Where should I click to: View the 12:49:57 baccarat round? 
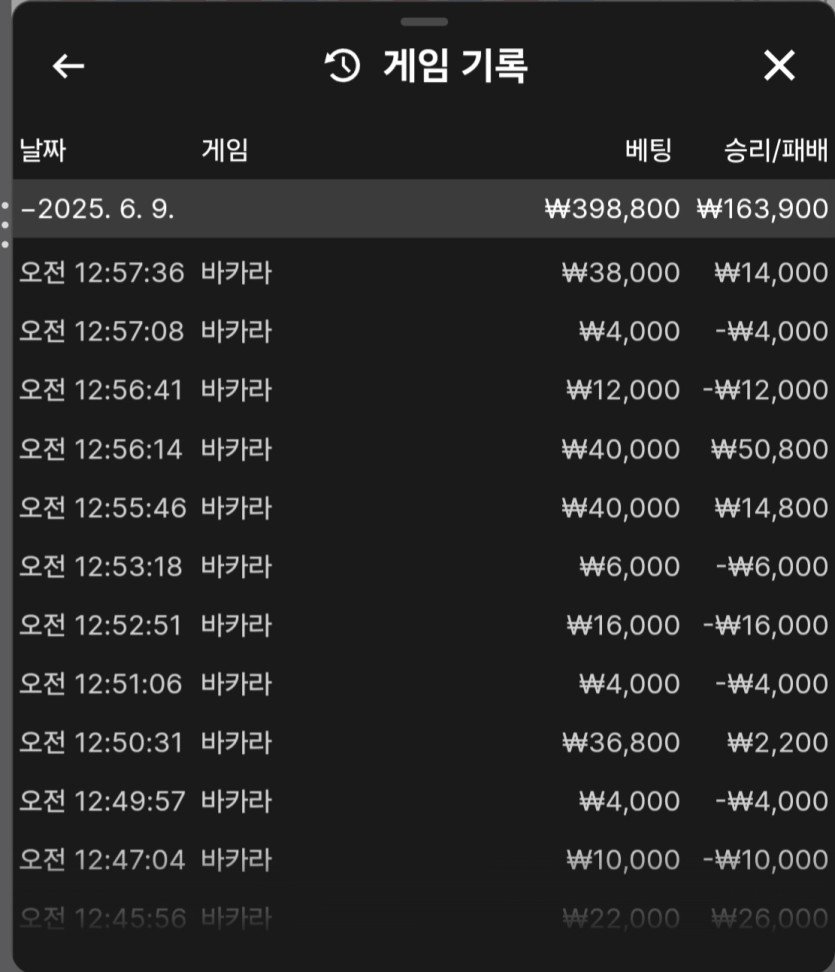pos(422,801)
